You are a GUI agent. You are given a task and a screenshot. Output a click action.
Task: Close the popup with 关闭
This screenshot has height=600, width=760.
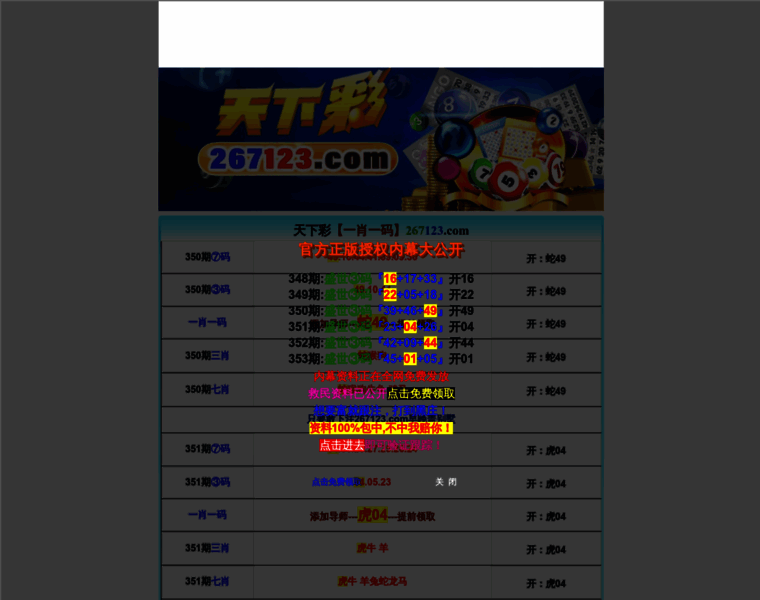pyautogui.click(x=446, y=482)
